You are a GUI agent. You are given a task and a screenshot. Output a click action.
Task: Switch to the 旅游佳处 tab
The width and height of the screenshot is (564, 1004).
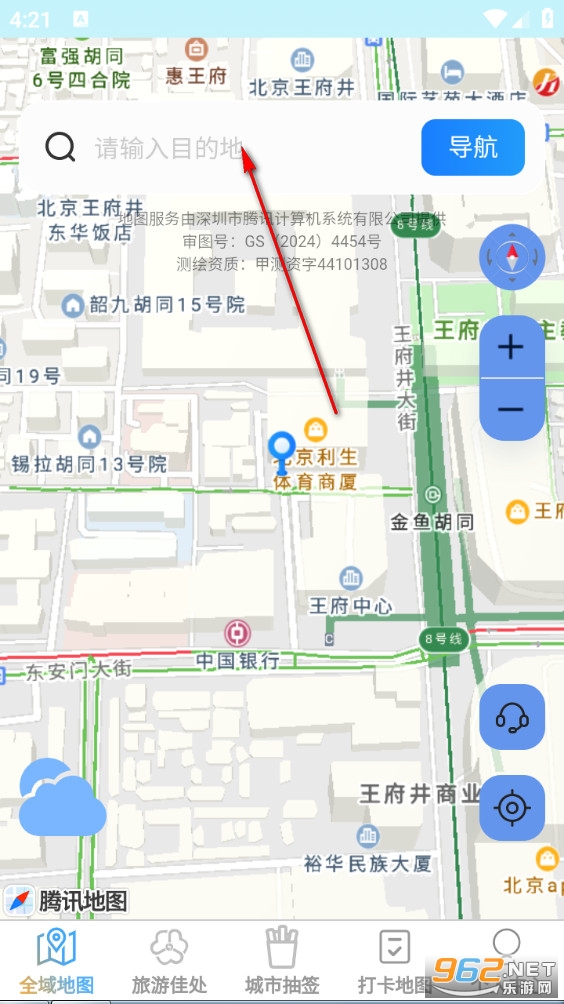169,960
